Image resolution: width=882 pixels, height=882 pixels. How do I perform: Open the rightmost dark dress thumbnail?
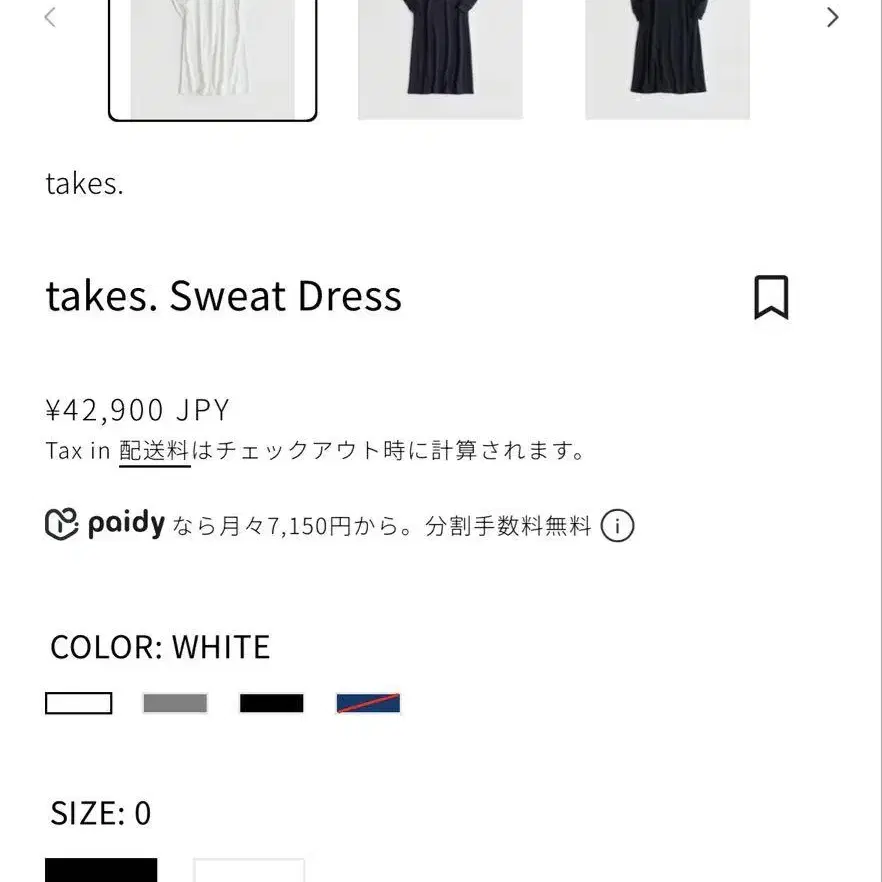tap(667, 59)
